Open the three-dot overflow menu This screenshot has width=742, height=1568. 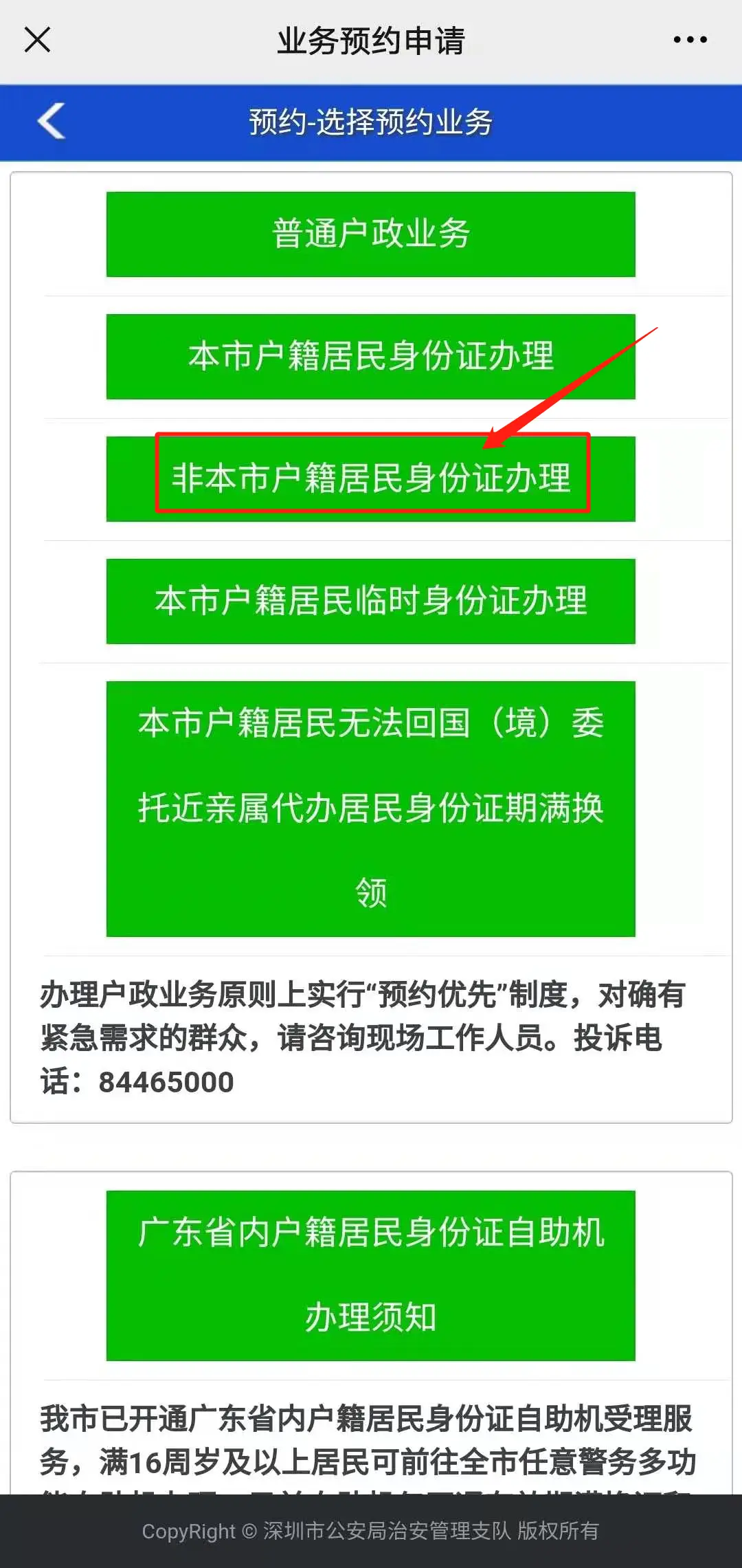(x=690, y=40)
